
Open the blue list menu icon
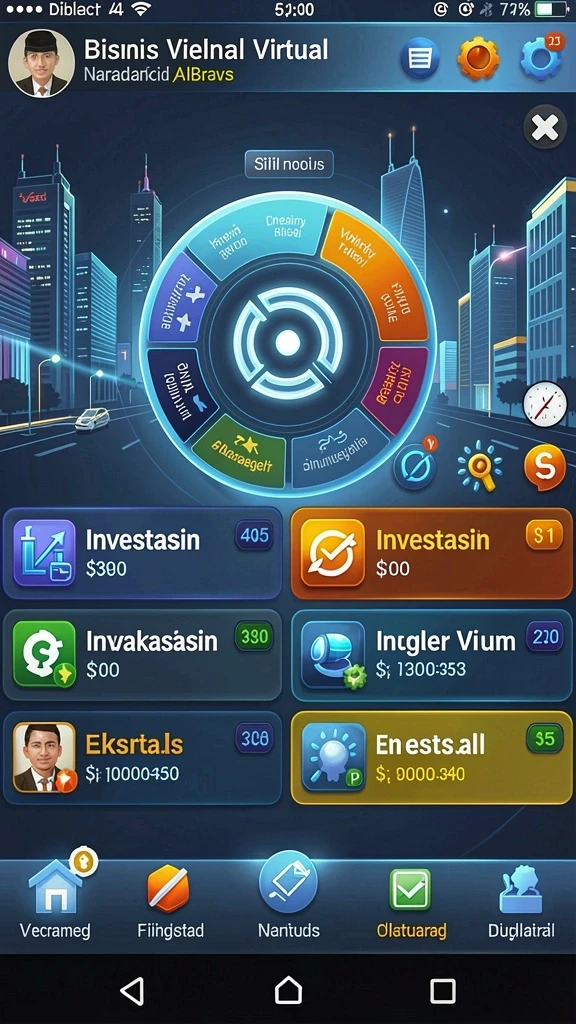(x=419, y=59)
